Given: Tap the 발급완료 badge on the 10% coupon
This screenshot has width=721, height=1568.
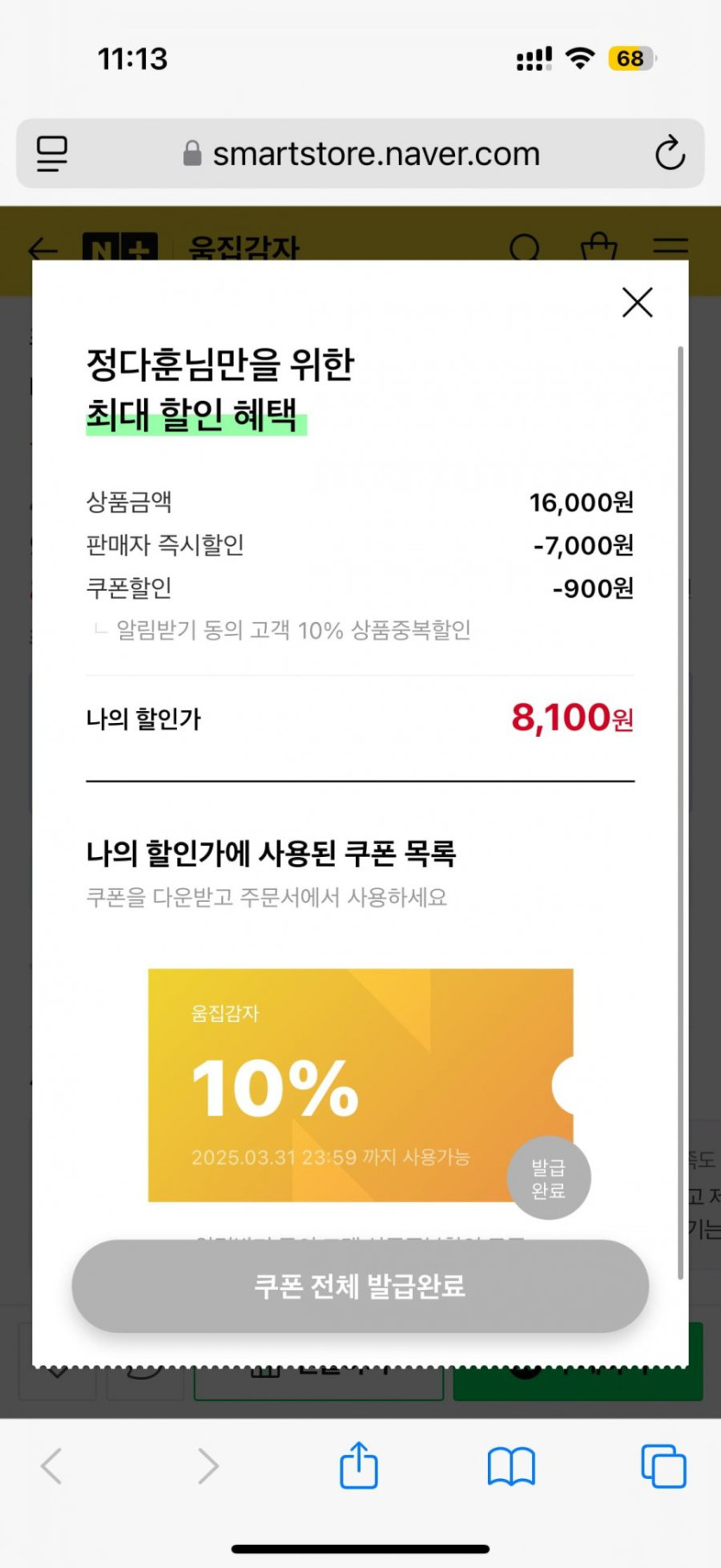Looking at the screenshot, I should pos(548,1178).
